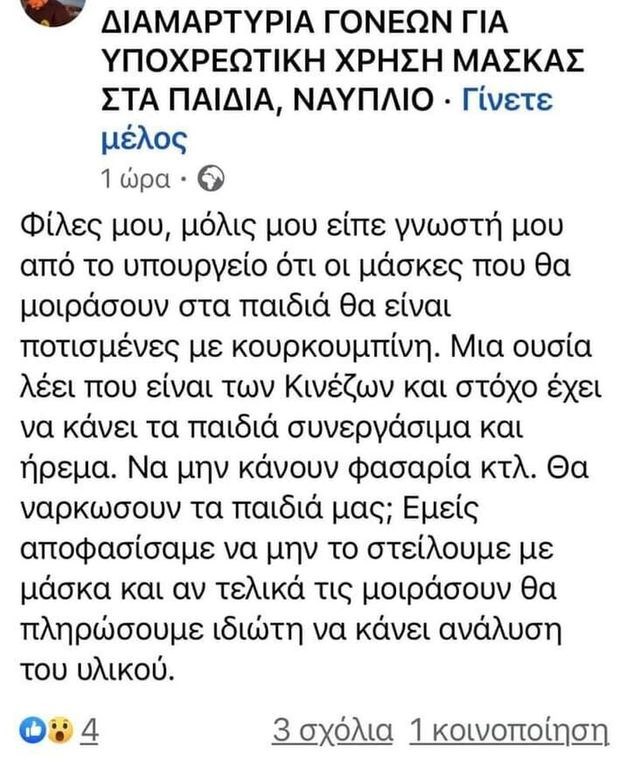Open the 3 σχόλια comments
This screenshot has height=766, width=630.
point(332,732)
